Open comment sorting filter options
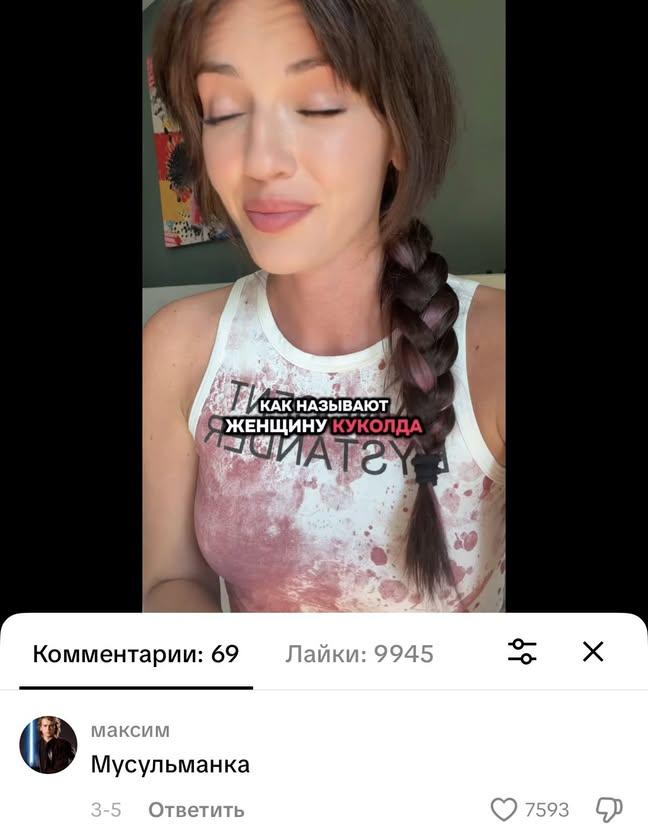This screenshot has width=648, height=824. pos(522,652)
